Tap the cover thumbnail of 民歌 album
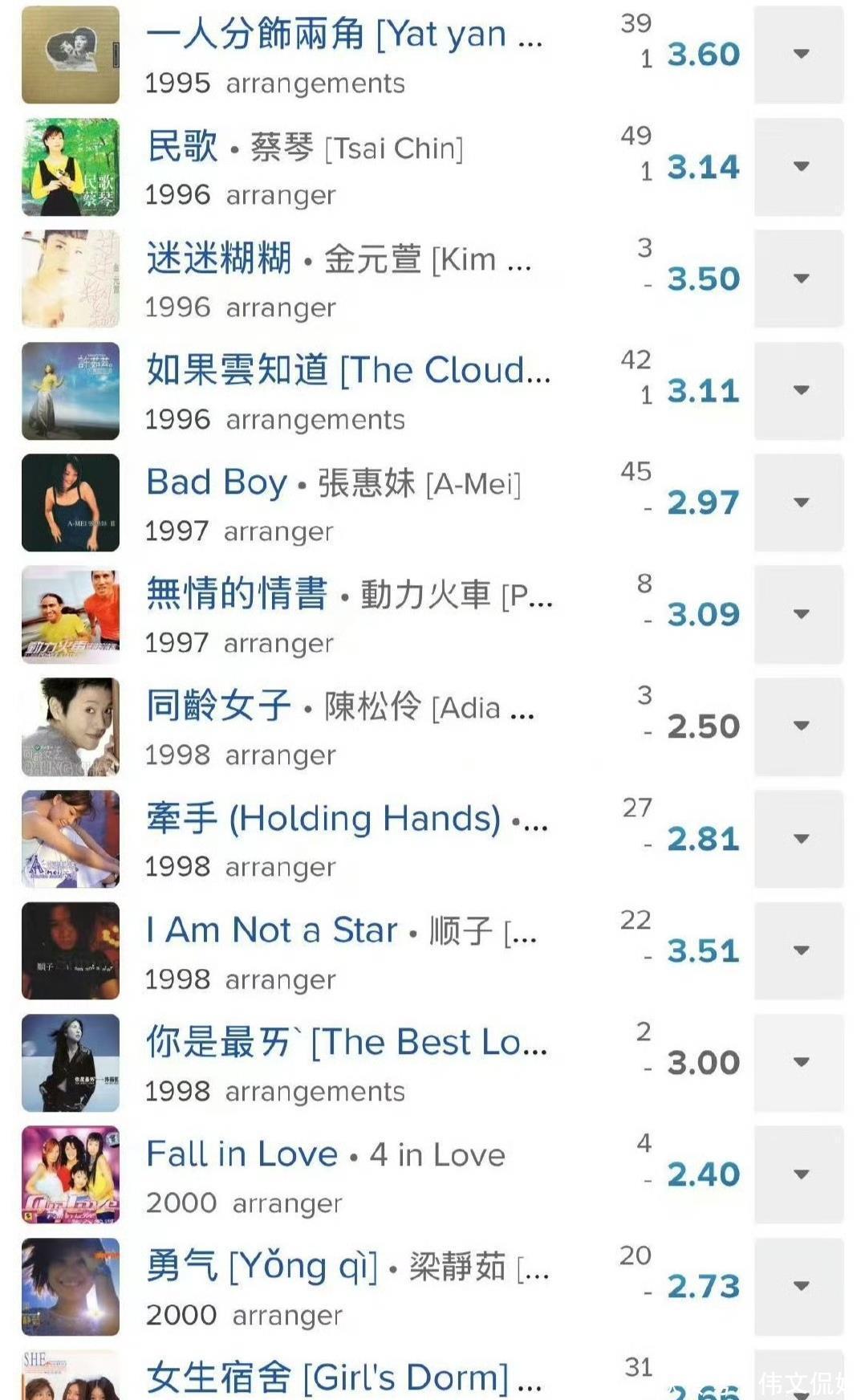Image resolution: width=865 pixels, height=1400 pixels. tap(71, 167)
